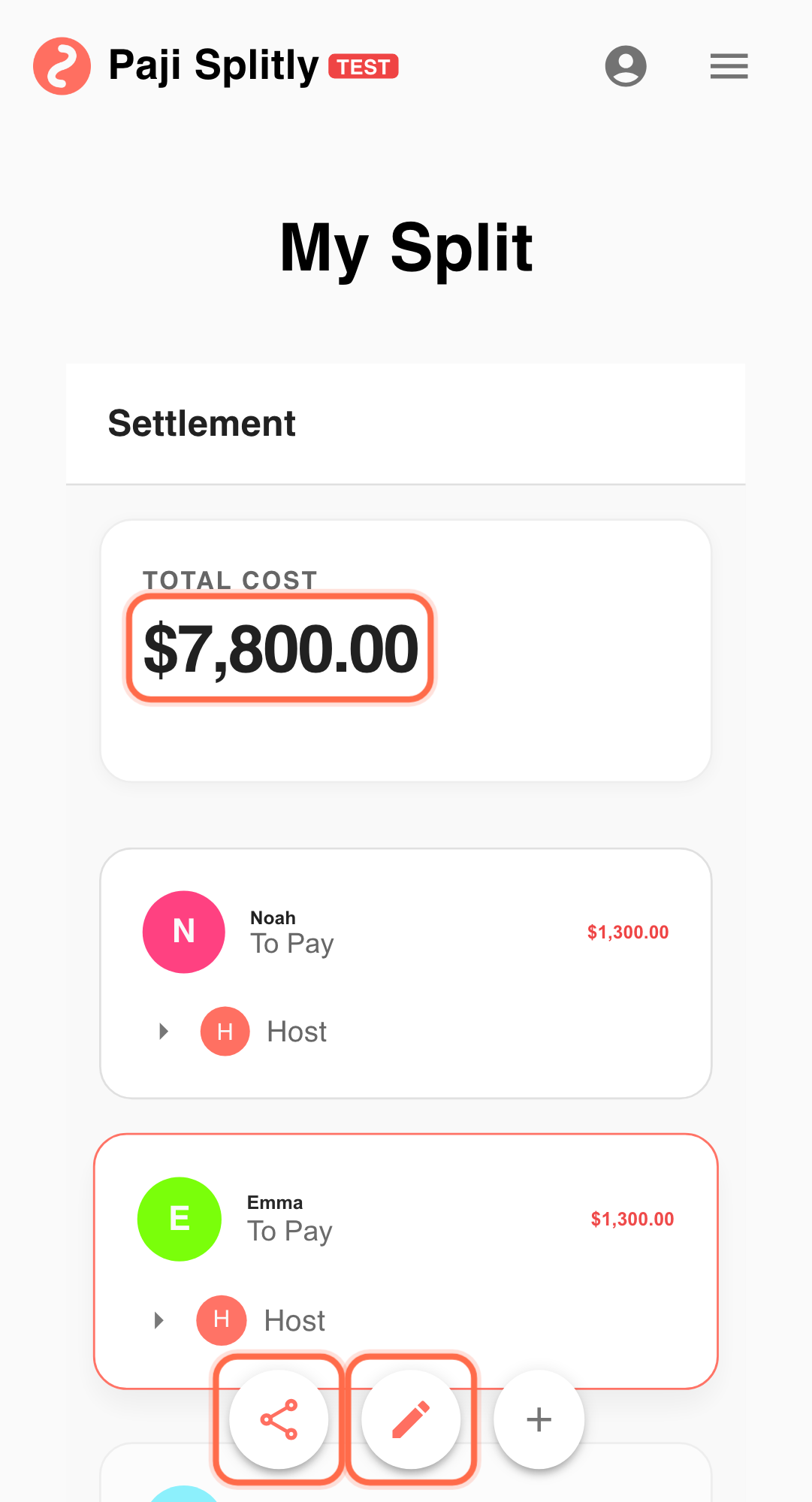Image resolution: width=812 pixels, height=1502 pixels.
Task: Expand Host details under Noah
Action: click(163, 1031)
